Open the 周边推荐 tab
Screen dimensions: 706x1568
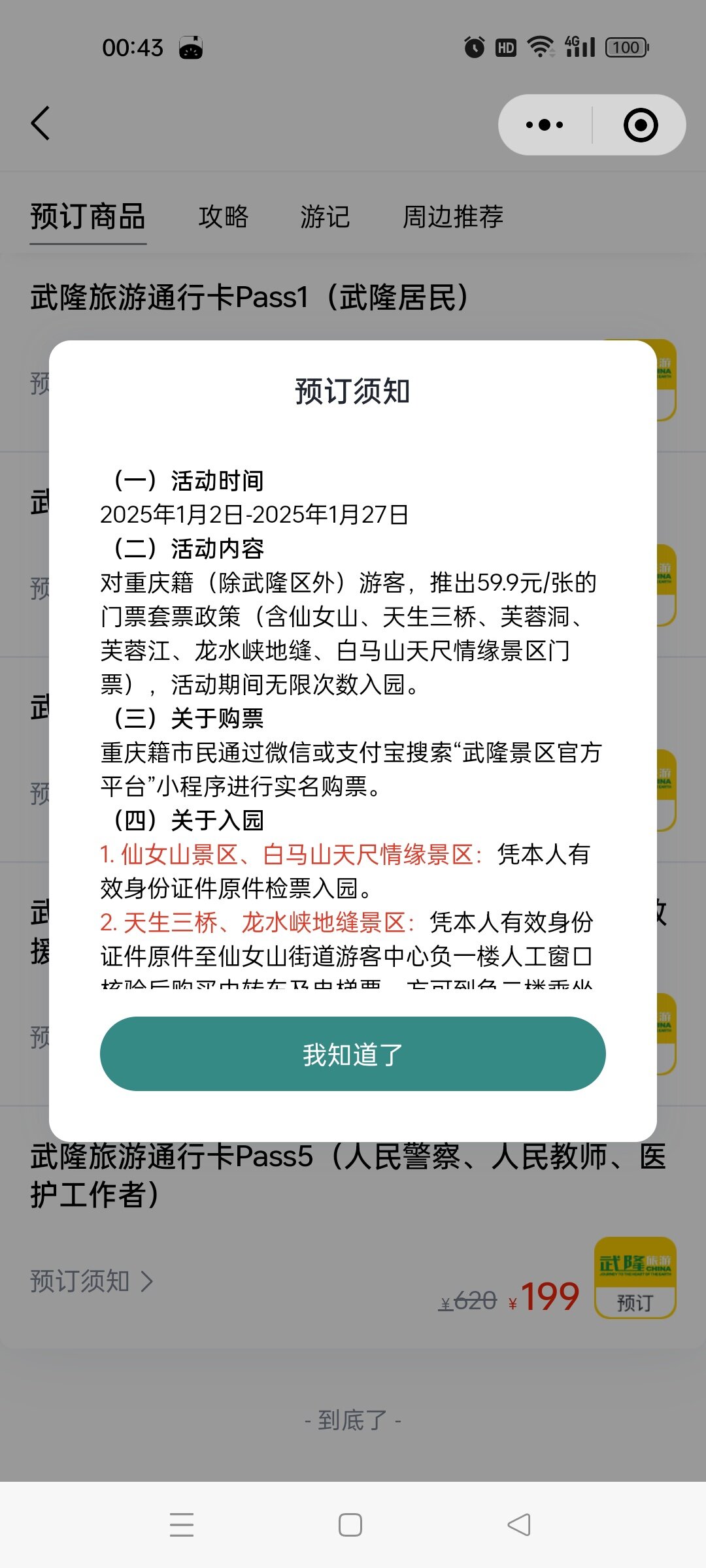[x=452, y=216]
